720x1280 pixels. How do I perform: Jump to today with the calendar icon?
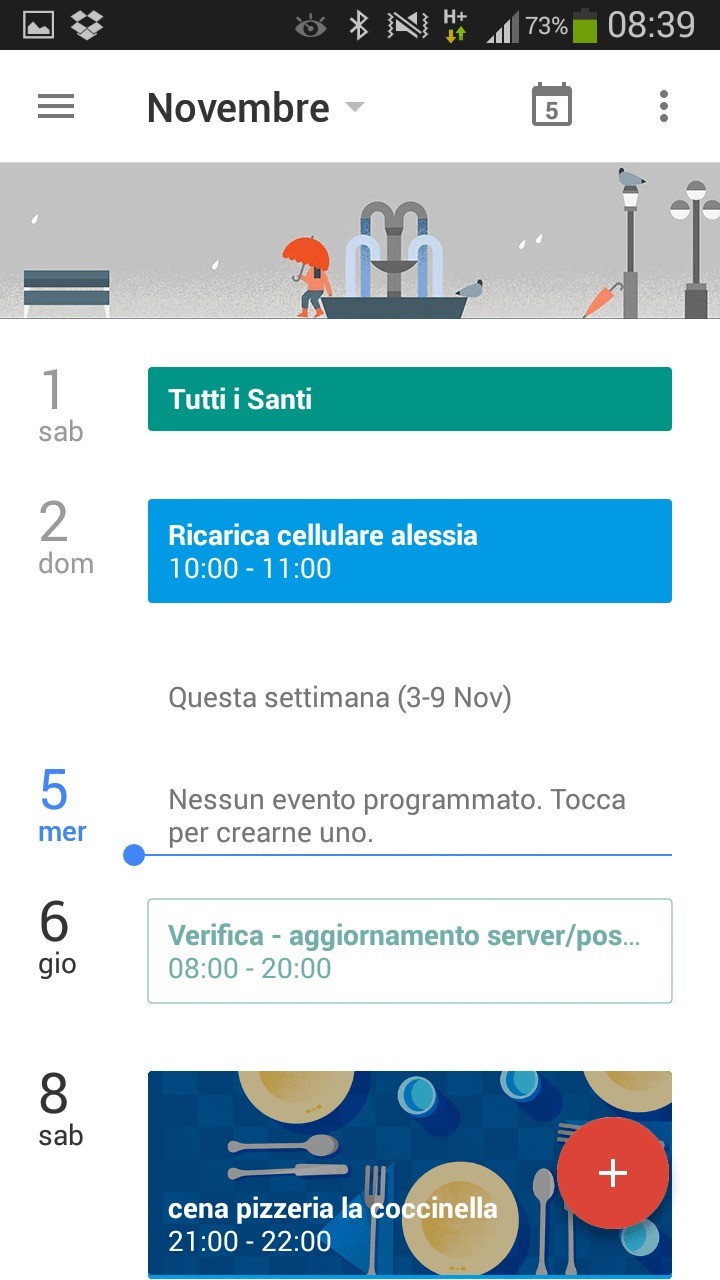551,106
